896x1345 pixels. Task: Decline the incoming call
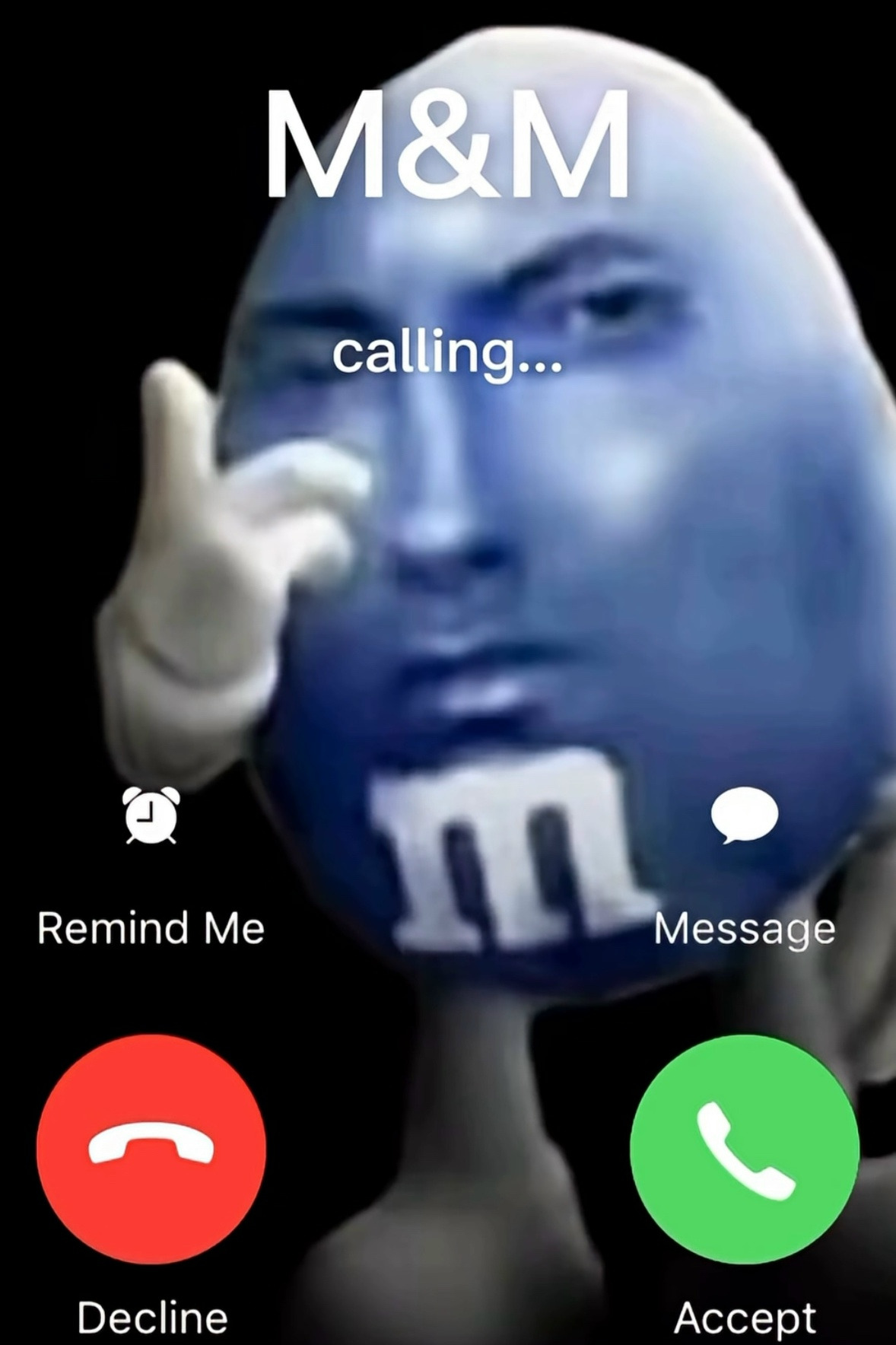pyautogui.click(x=151, y=1149)
